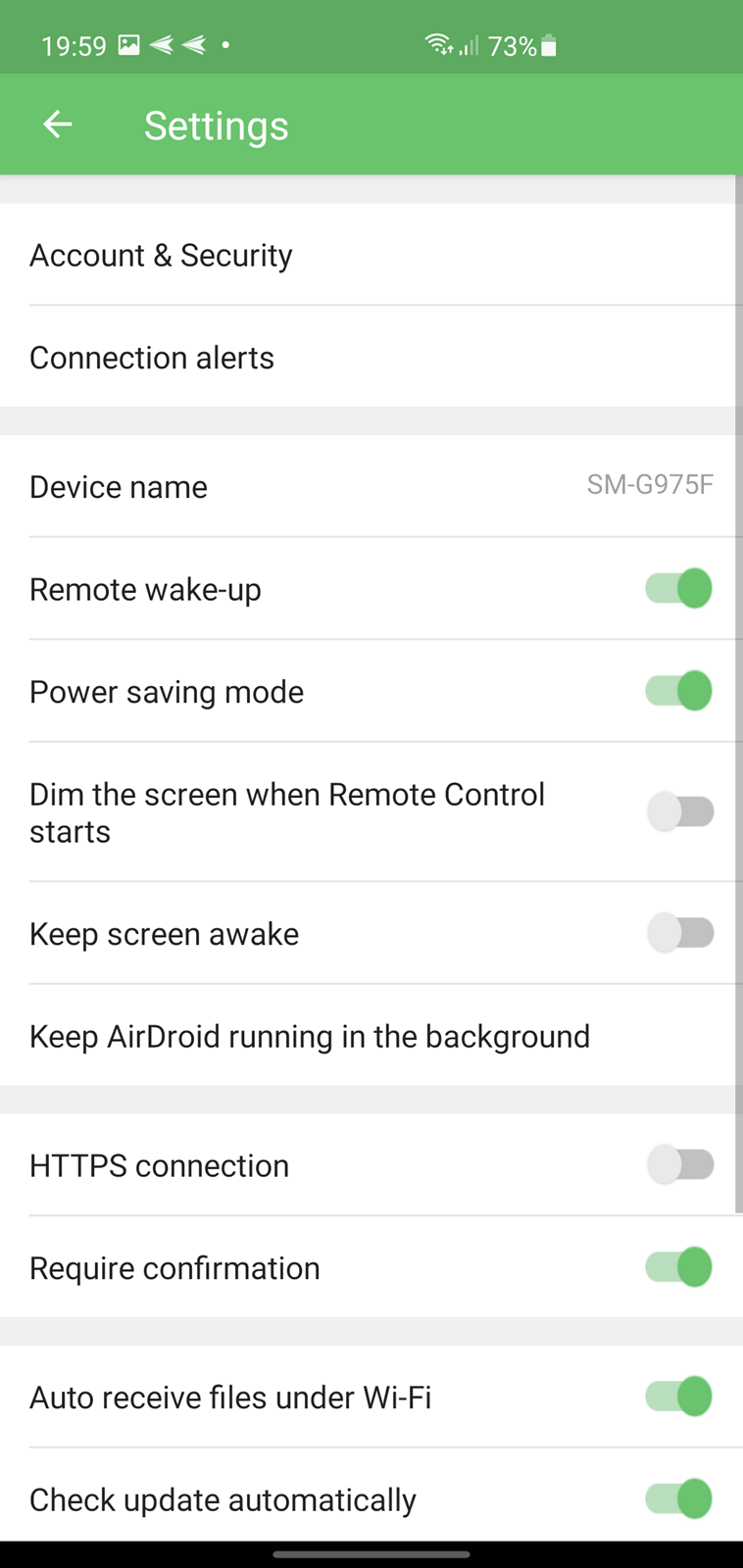Turn on Keep screen awake
743x1568 pixels.
point(679,933)
